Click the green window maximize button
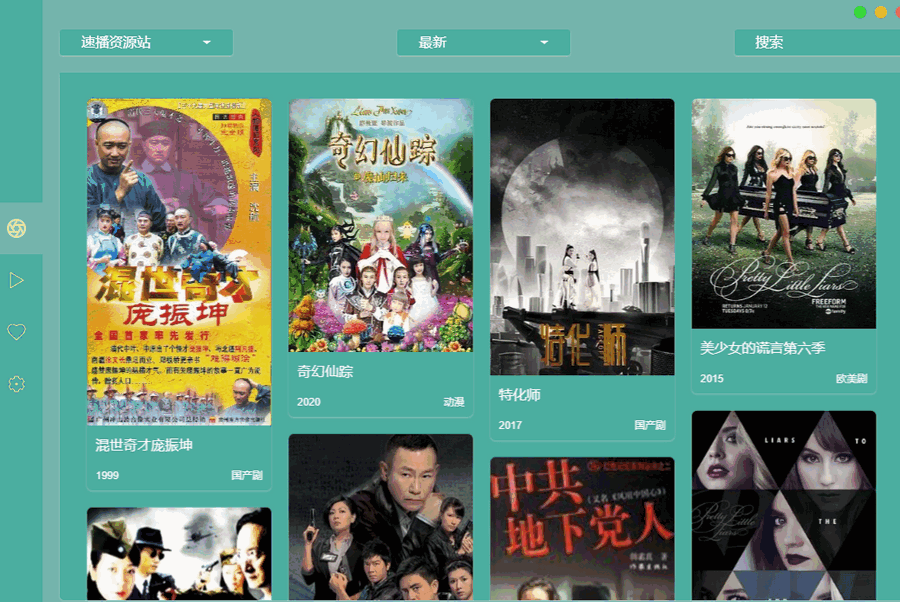 coord(860,12)
